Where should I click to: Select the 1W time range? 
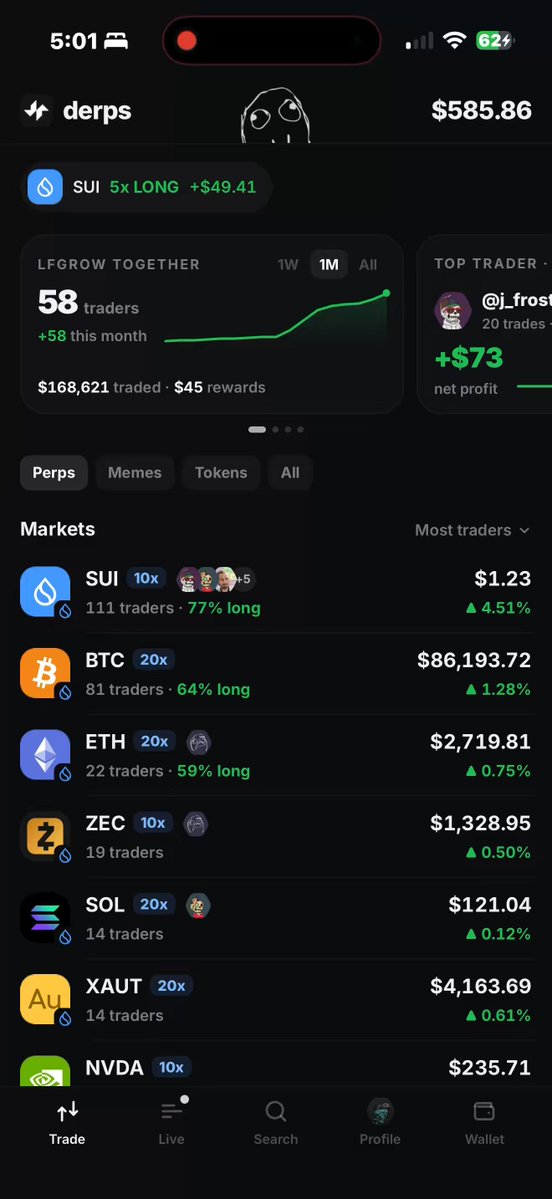[x=287, y=265]
